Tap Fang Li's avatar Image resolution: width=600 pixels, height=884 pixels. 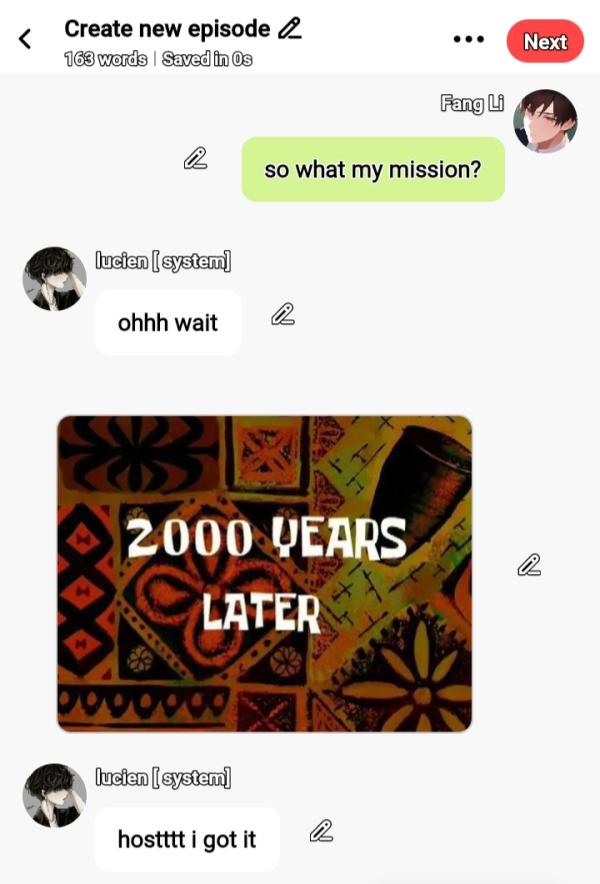[545, 120]
